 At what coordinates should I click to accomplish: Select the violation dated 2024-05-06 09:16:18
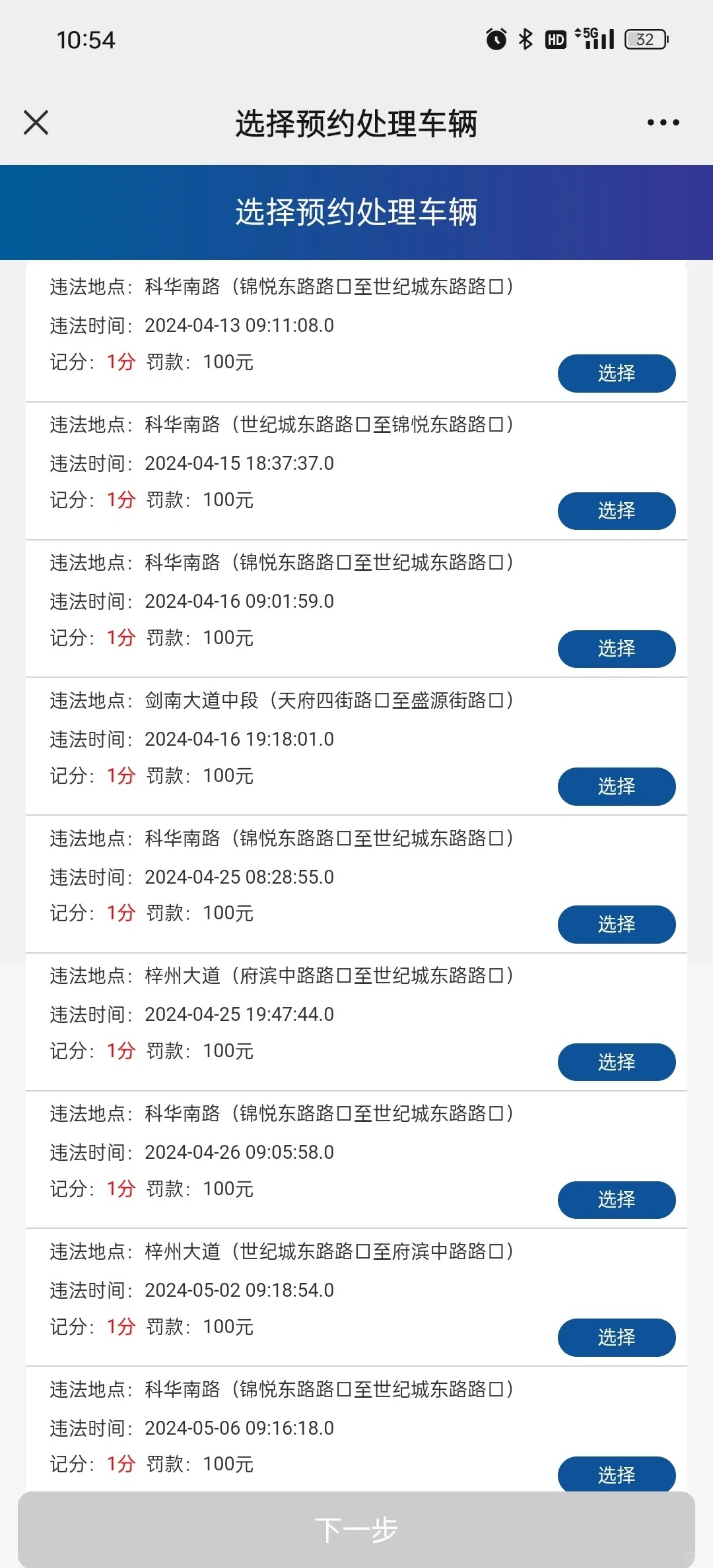[617, 1474]
